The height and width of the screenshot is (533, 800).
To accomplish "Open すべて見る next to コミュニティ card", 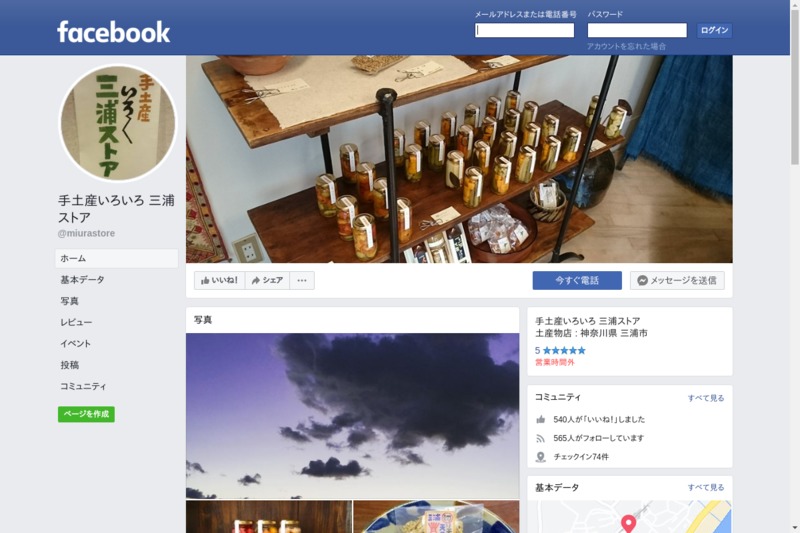I will [705, 398].
